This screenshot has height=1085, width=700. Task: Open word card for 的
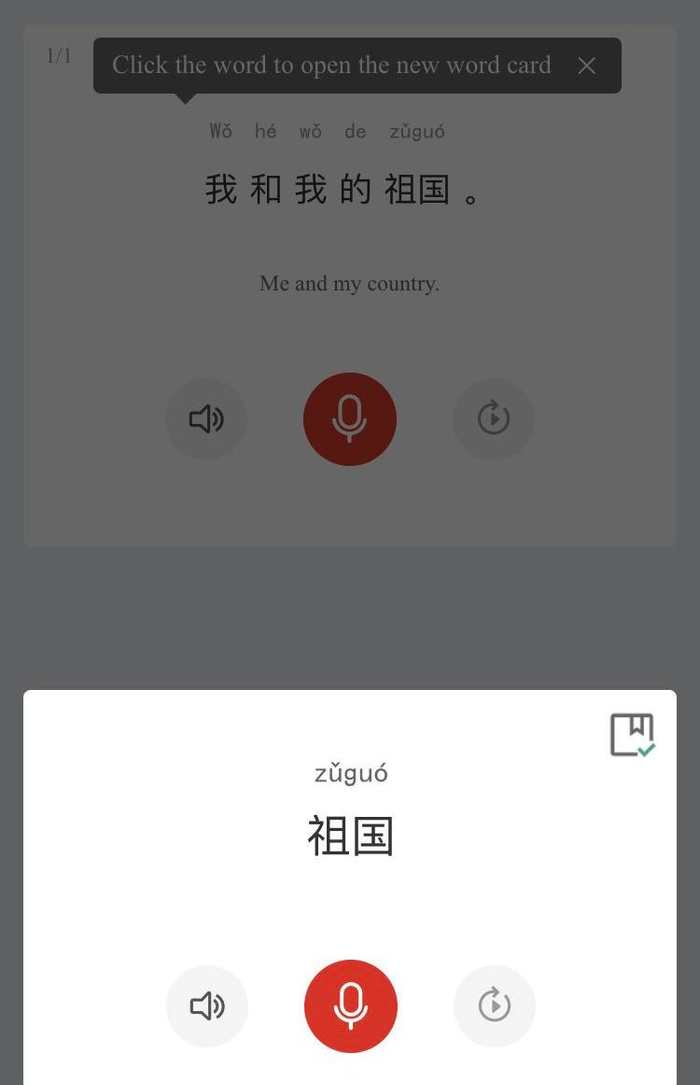pyautogui.click(x=355, y=189)
